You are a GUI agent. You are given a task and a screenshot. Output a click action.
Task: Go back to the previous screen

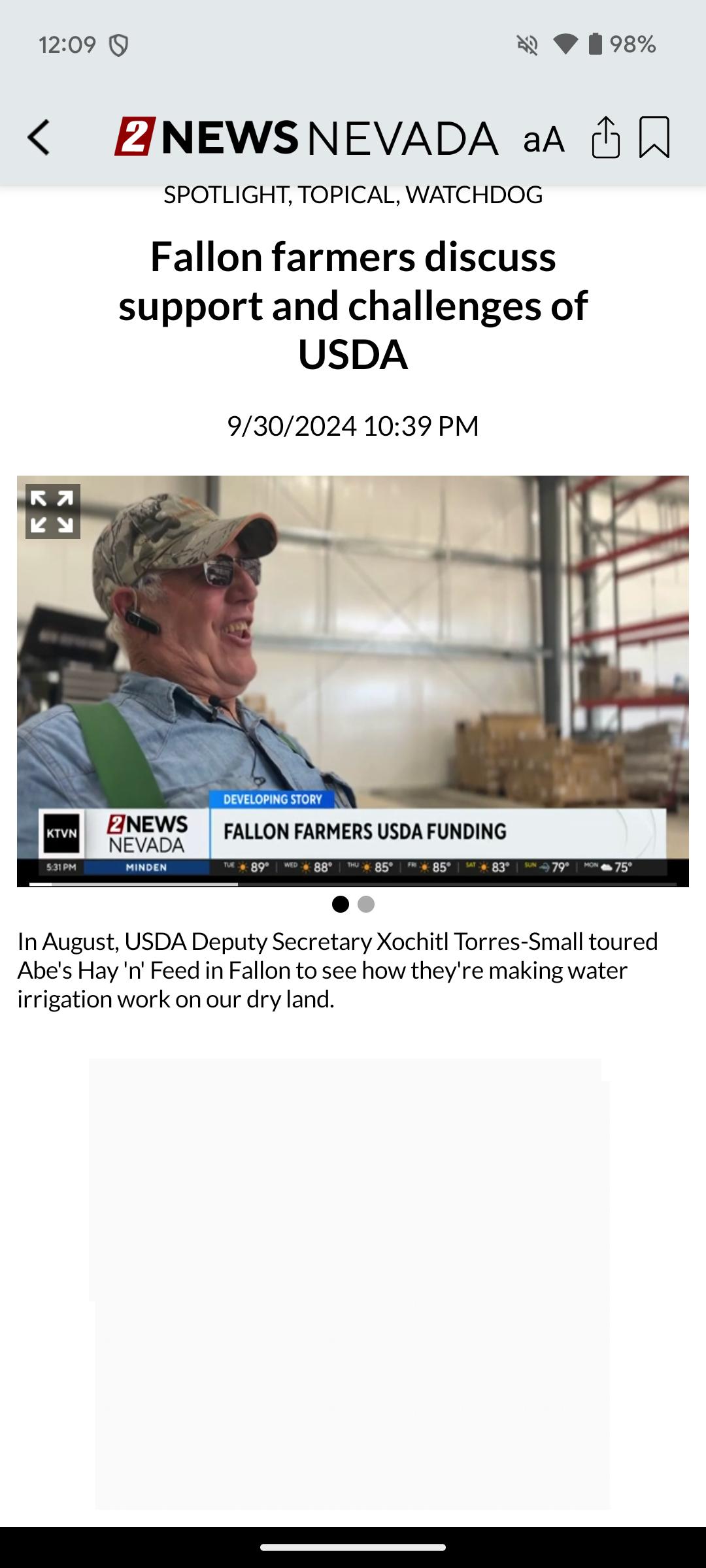[x=39, y=138]
